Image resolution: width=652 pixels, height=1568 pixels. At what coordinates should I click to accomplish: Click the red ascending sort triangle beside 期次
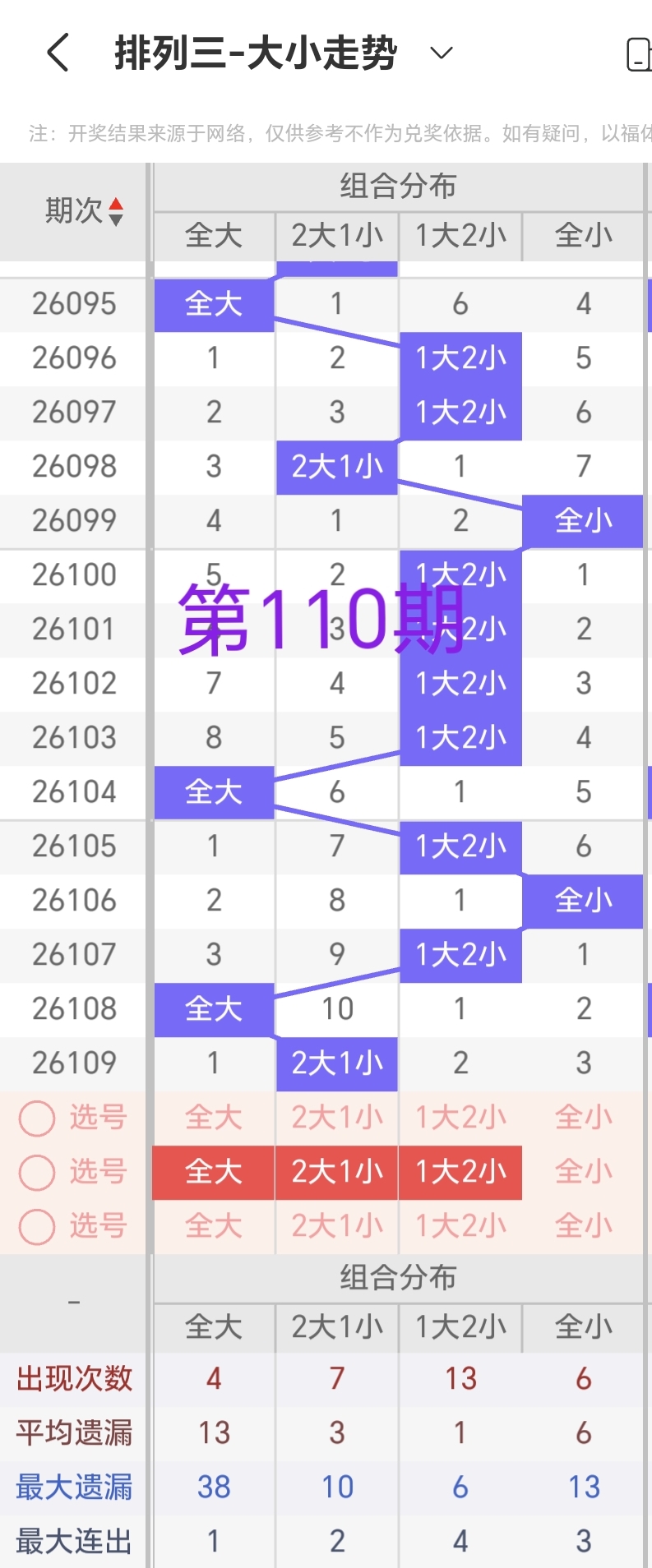115,203
